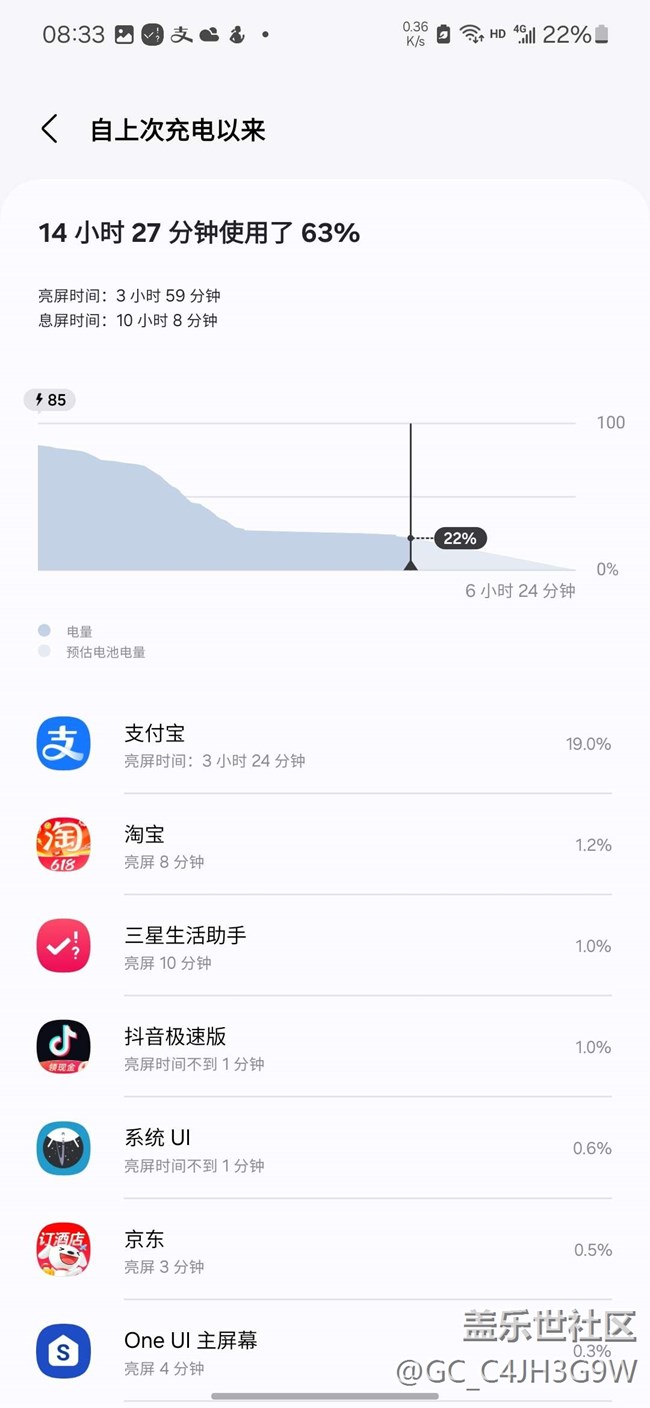
Task: Go back from 自上次充电以来 page
Action: pyautogui.click(x=49, y=129)
